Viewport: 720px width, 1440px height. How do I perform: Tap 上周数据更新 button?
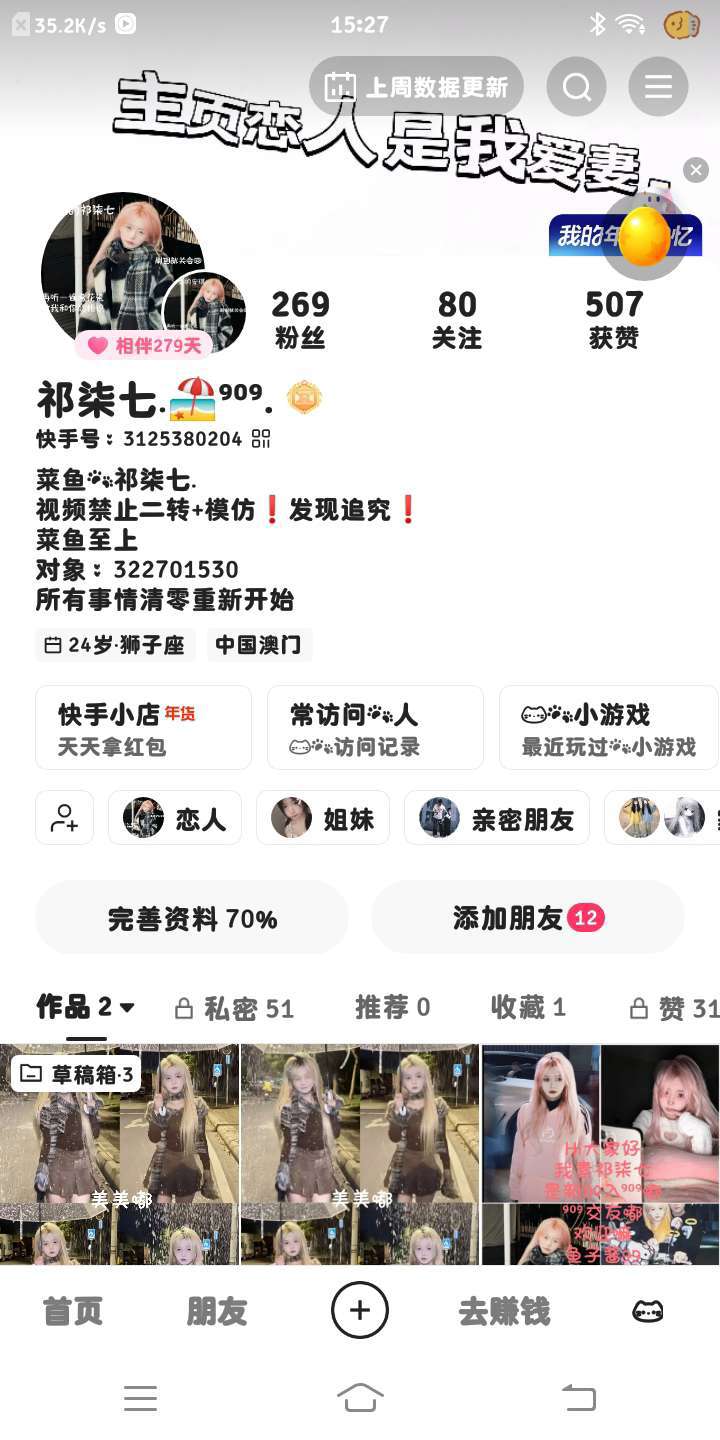pos(417,87)
